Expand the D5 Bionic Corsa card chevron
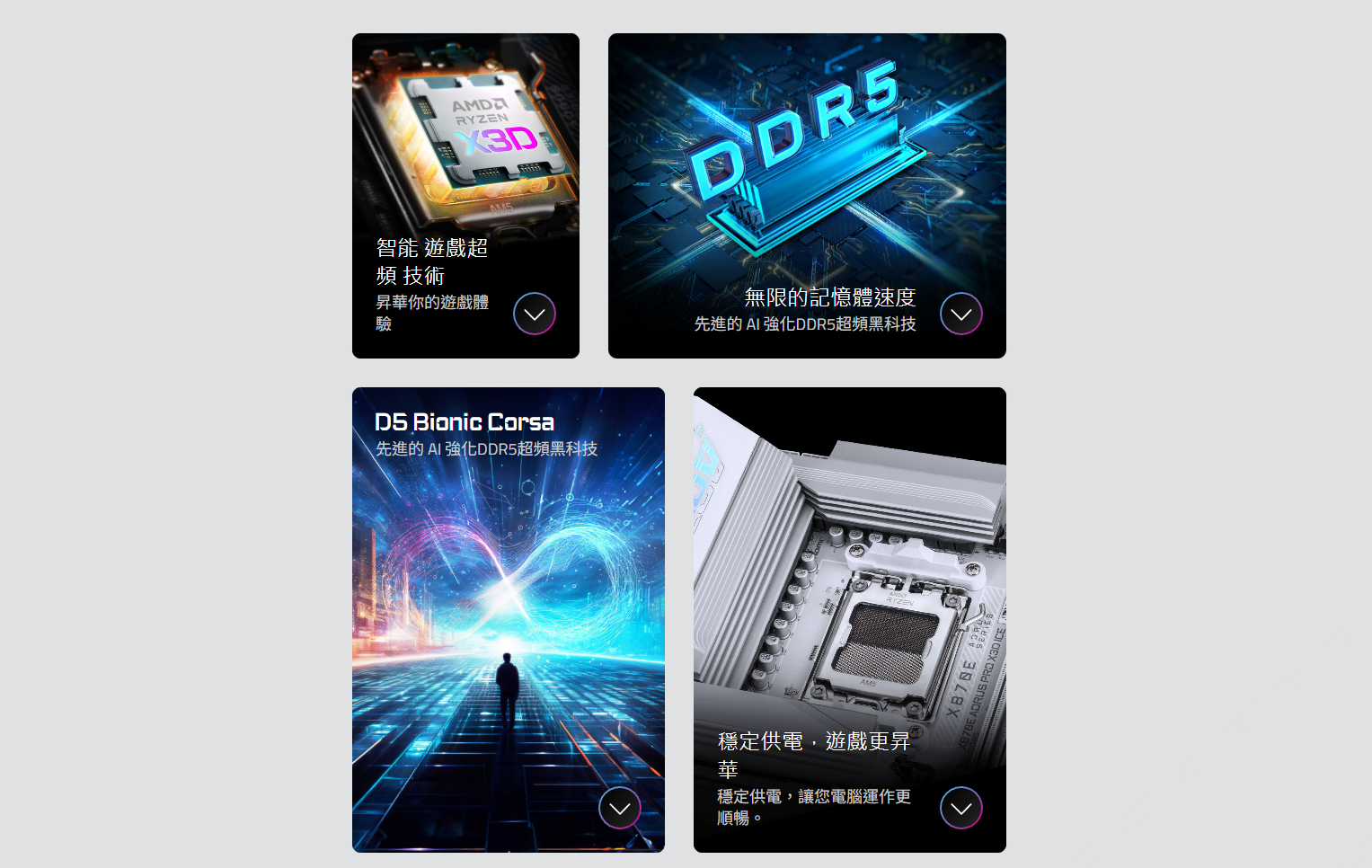The image size is (1372, 868). click(x=619, y=808)
